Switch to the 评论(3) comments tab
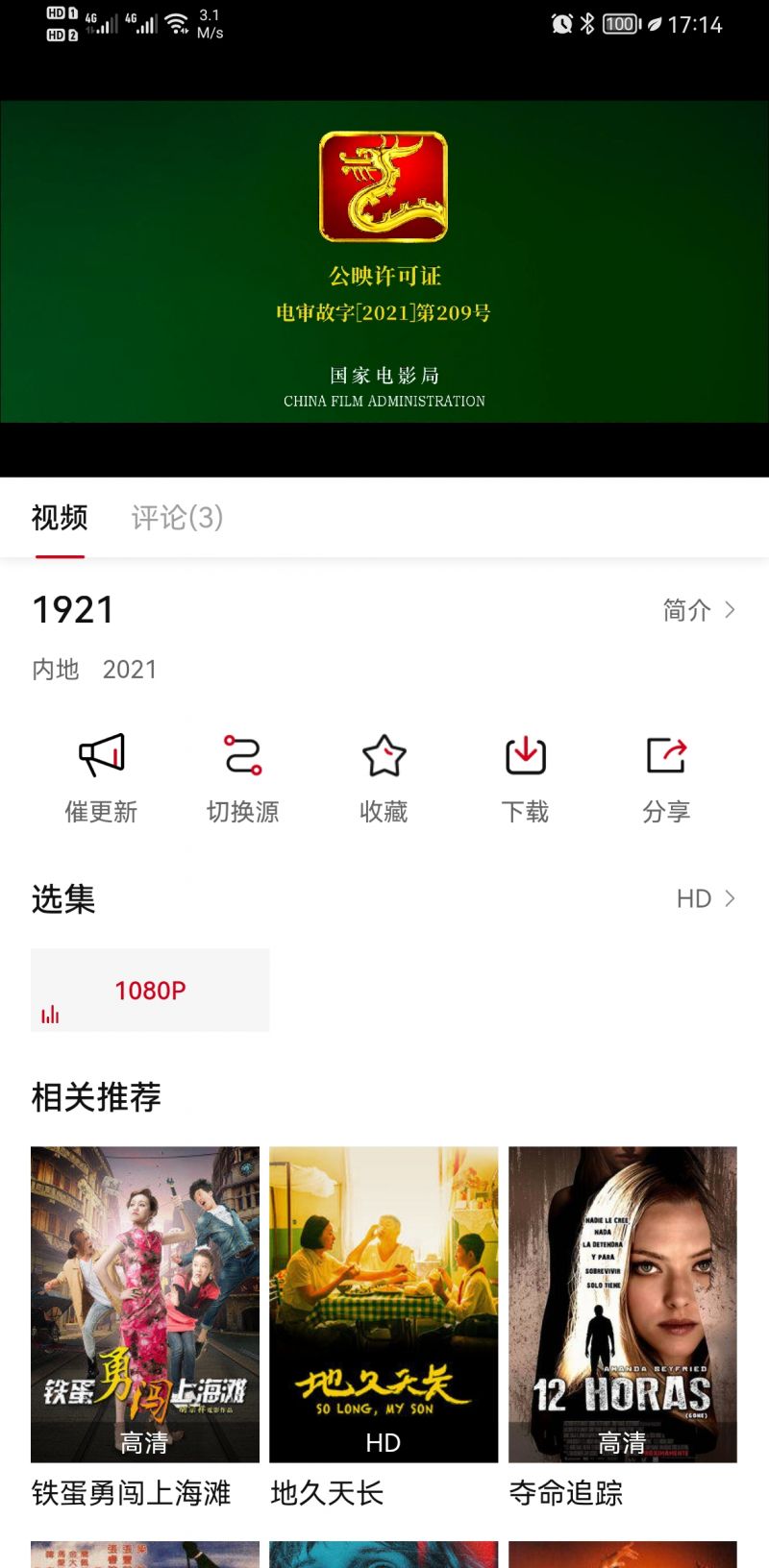769x1568 pixels. 176,519
